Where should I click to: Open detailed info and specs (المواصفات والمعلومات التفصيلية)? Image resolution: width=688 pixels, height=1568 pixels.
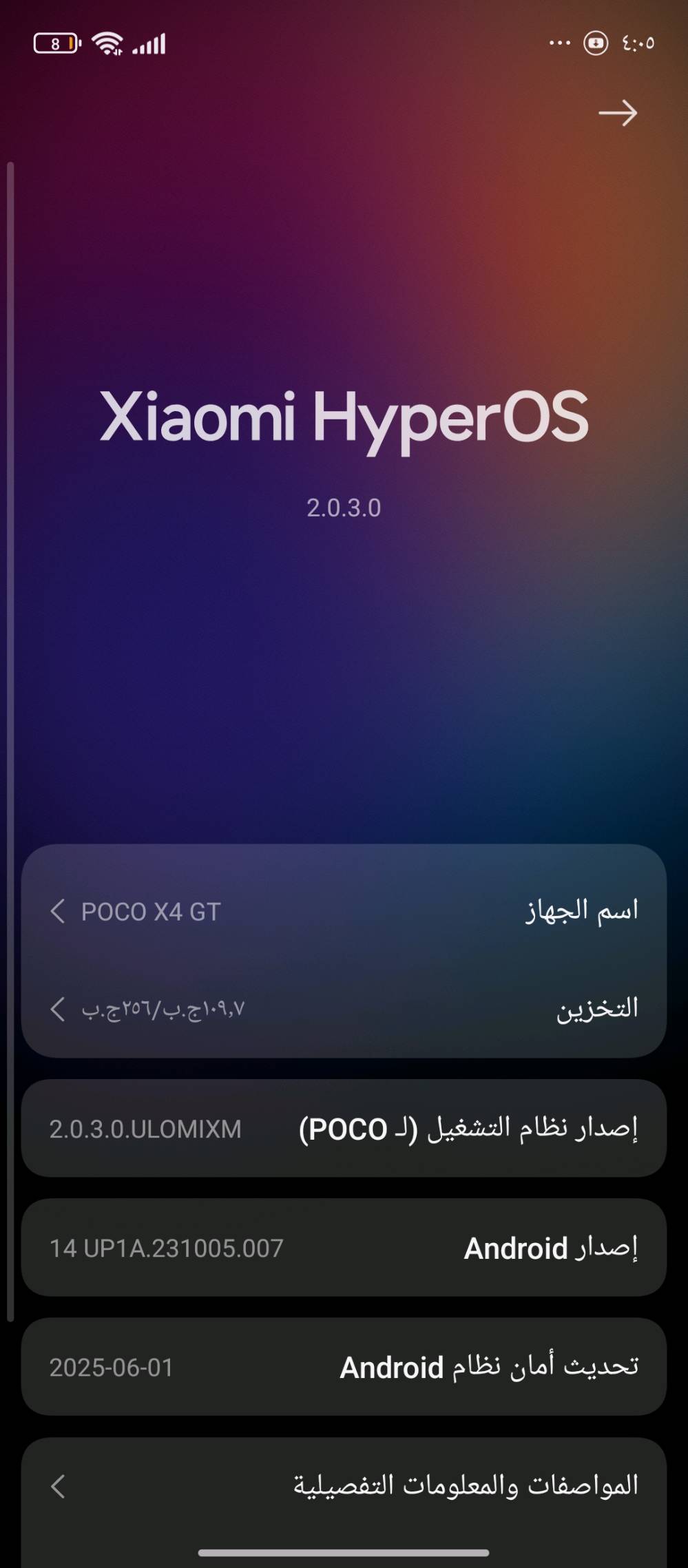coord(344,1486)
